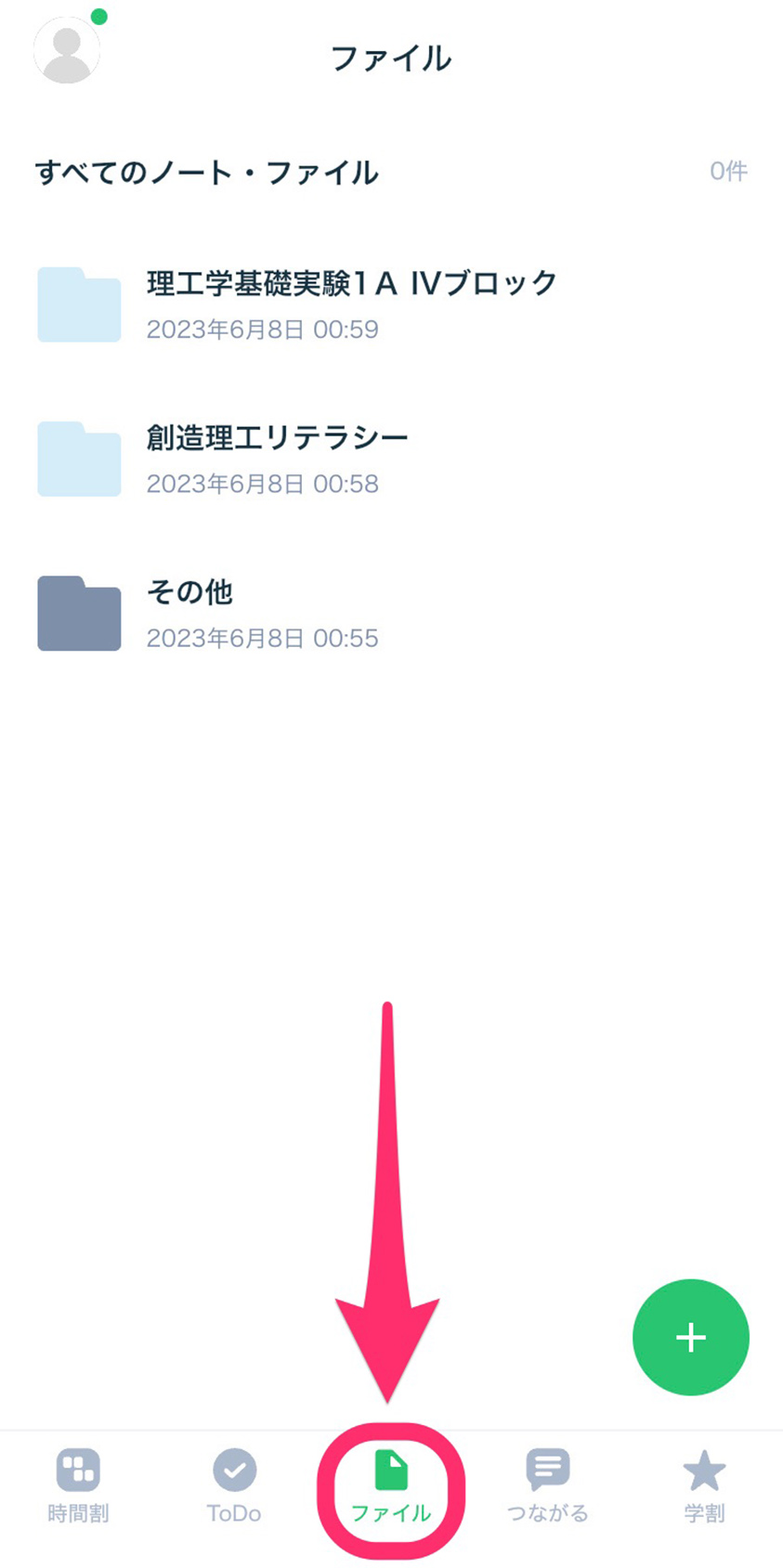The height and width of the screenshot is (1568, 783).
Task: Switch to the 時間割 tab
Action: [x=78, y=1486]
